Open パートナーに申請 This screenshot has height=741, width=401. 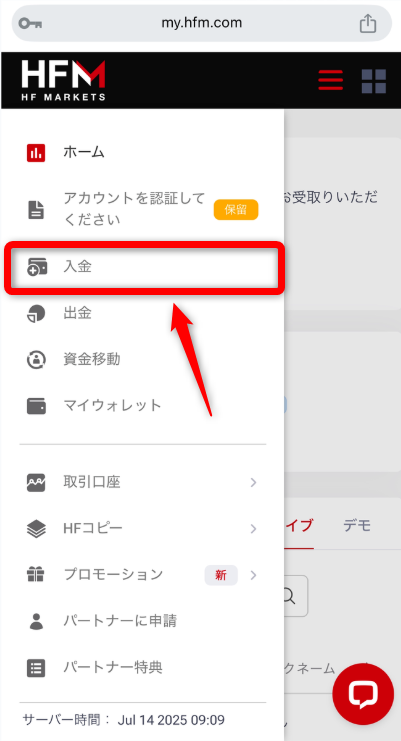(x=143, y=621)
